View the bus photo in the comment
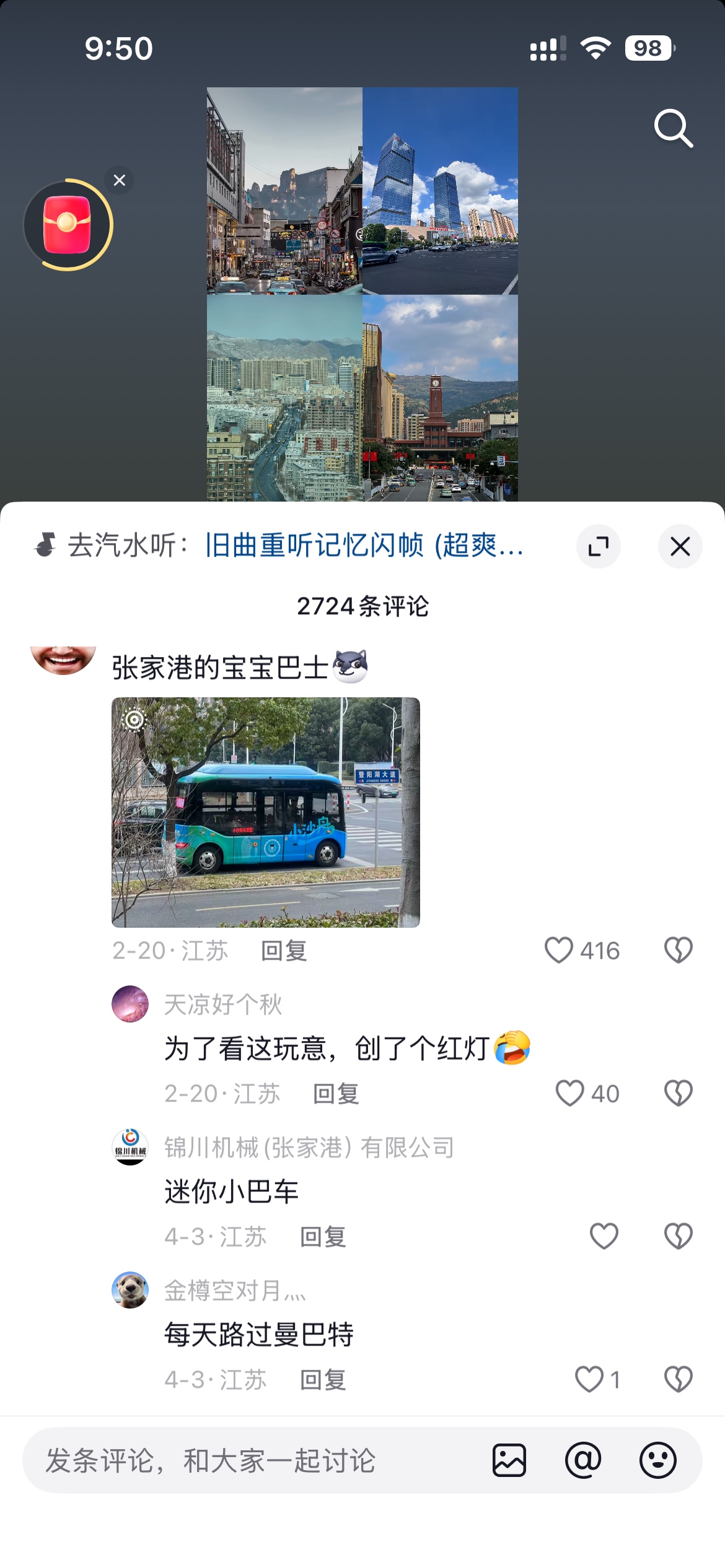This screenshot has height=1568, width=725. tap(265, 812)
